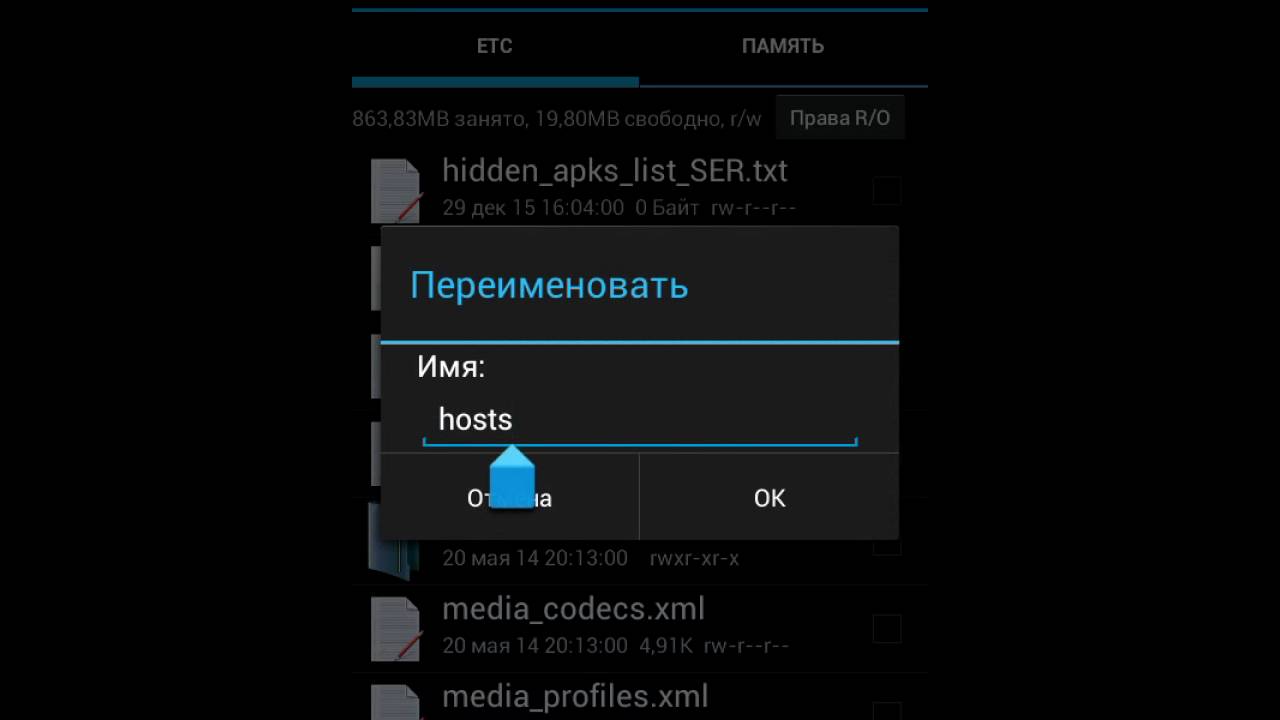Viewport: 1280px width, 720px height.
Task: Tick the checkbox next to media_codecs.xml
Action: pyautogui.click(x=887, y=629)
